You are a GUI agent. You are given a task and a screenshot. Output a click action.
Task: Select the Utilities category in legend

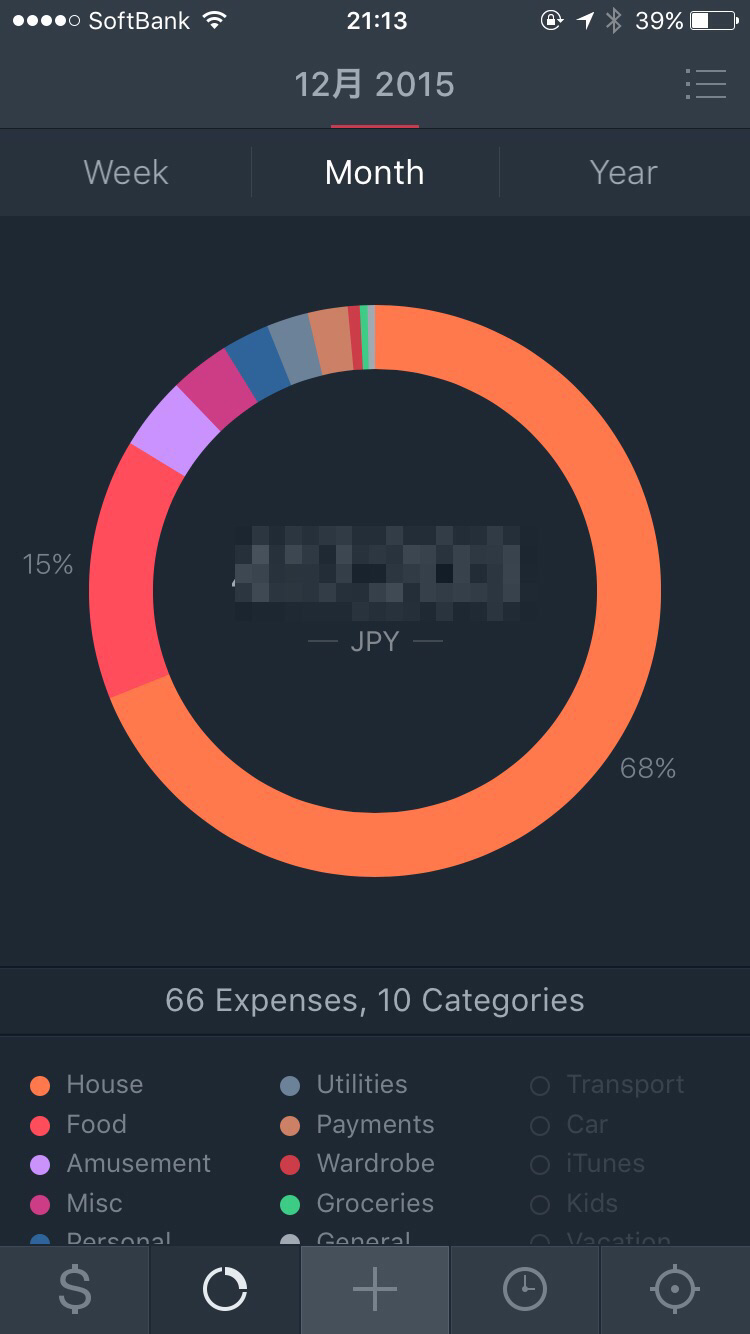[x=361, y=1085]
